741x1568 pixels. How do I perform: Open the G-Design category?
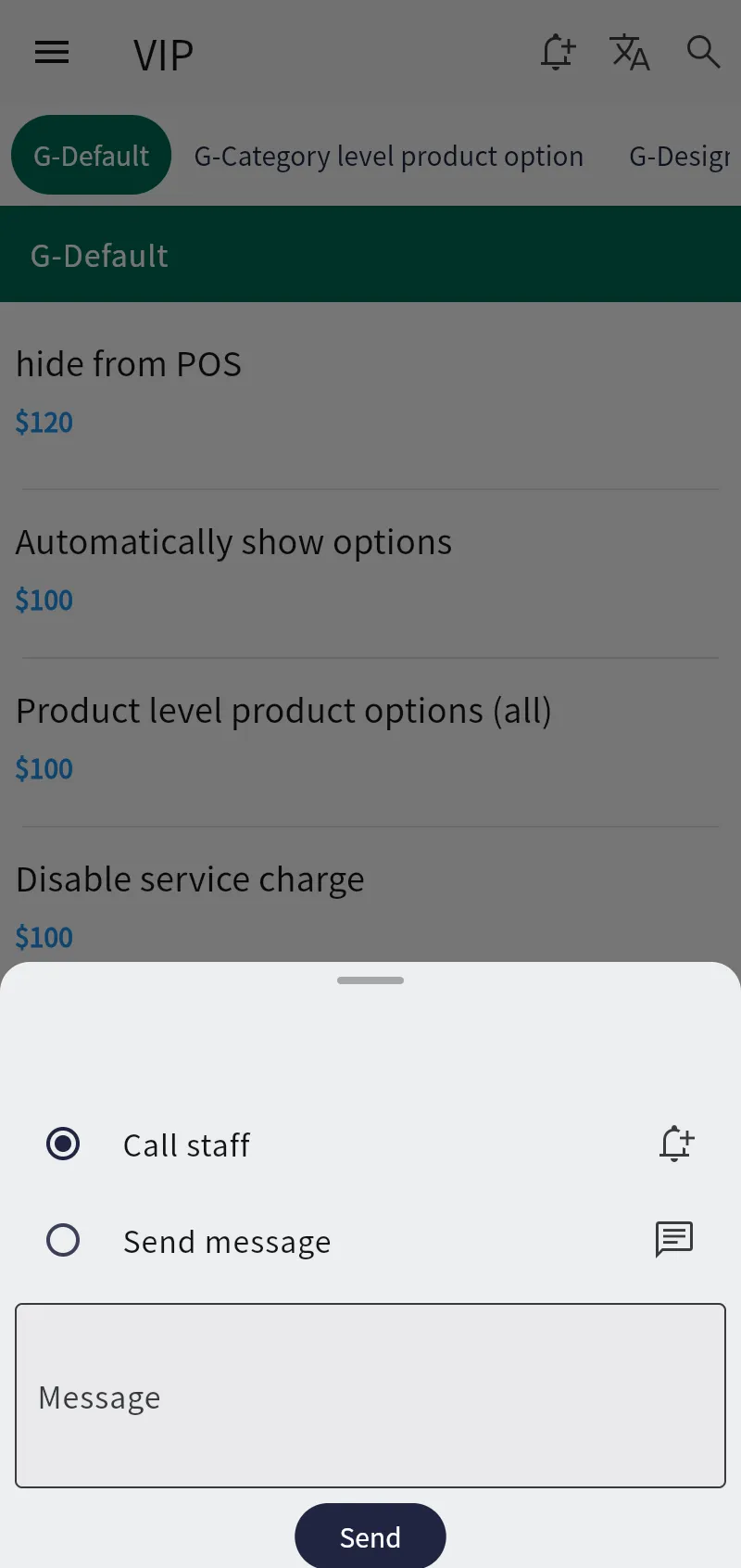684,155
